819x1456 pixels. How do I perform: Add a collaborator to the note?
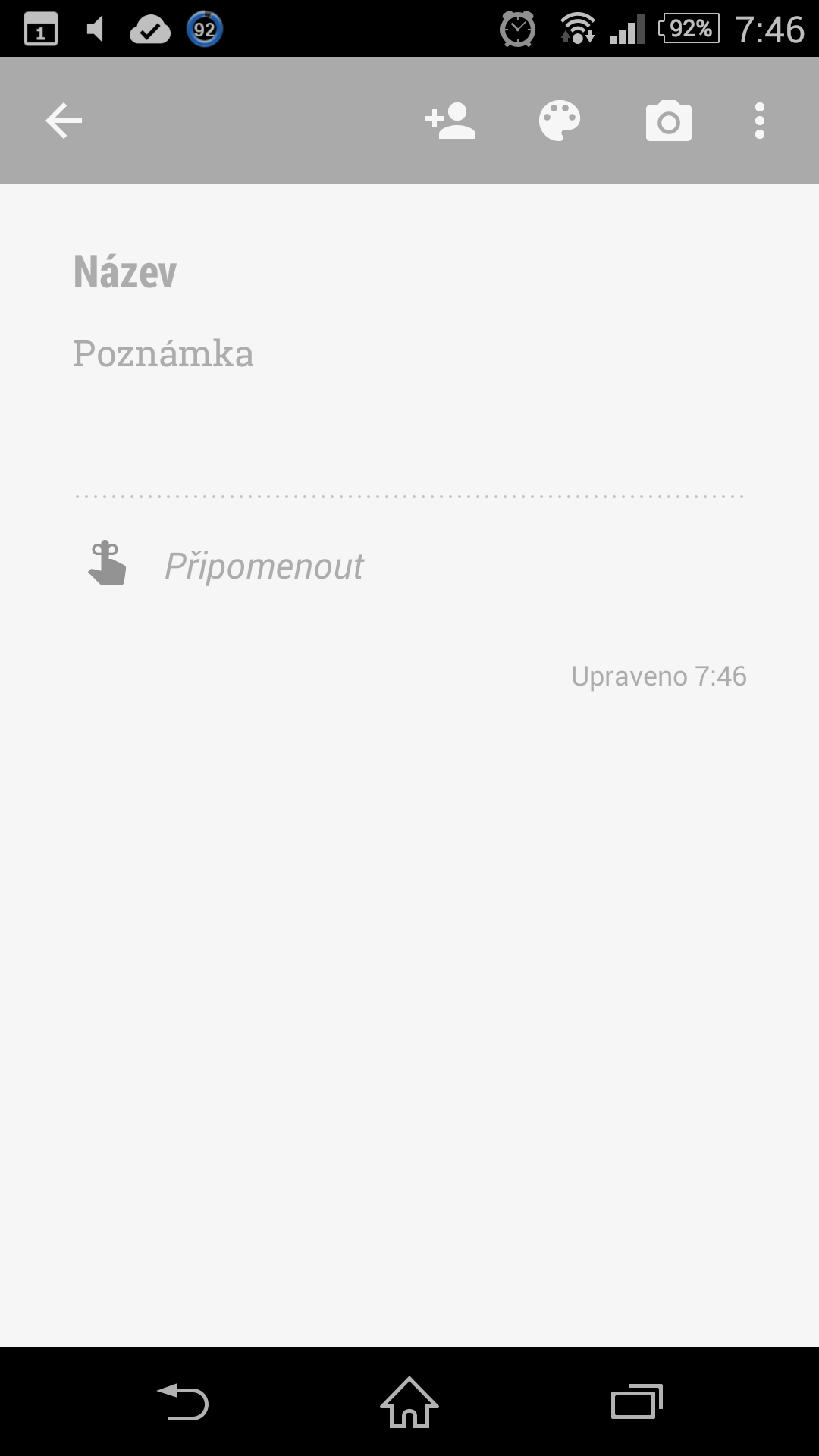pos(450,121)
